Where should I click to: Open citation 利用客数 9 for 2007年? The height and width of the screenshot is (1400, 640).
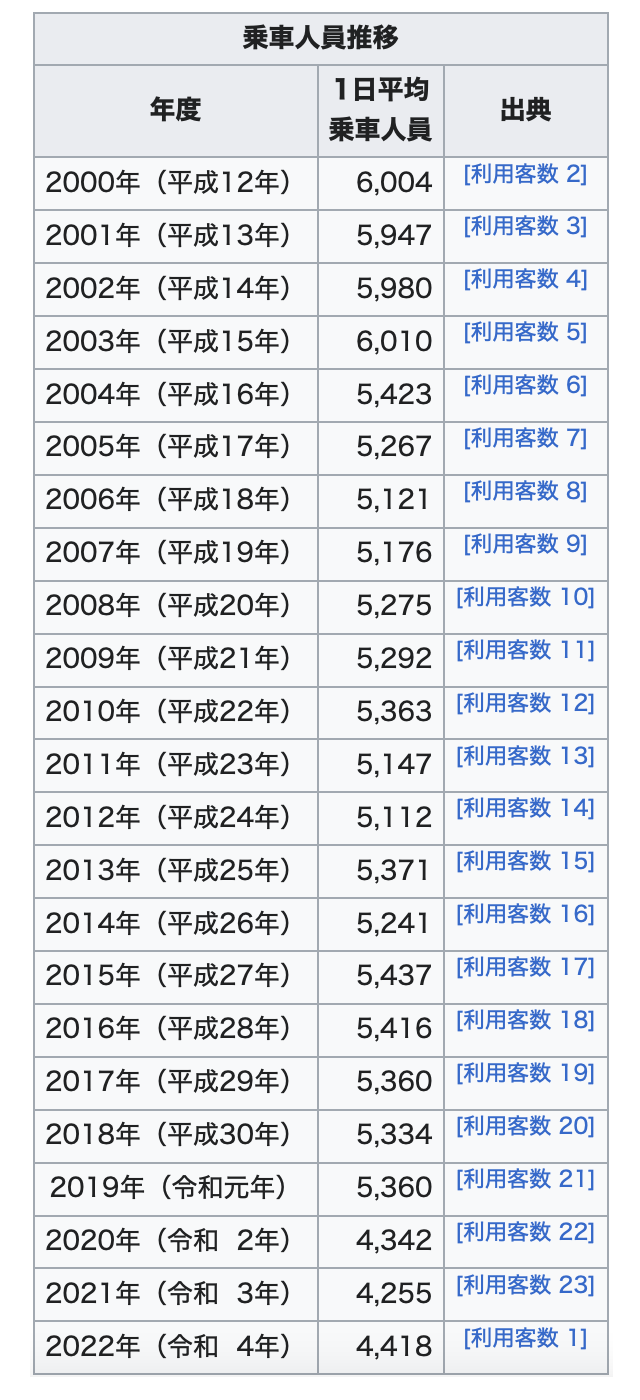click(525, 544)
